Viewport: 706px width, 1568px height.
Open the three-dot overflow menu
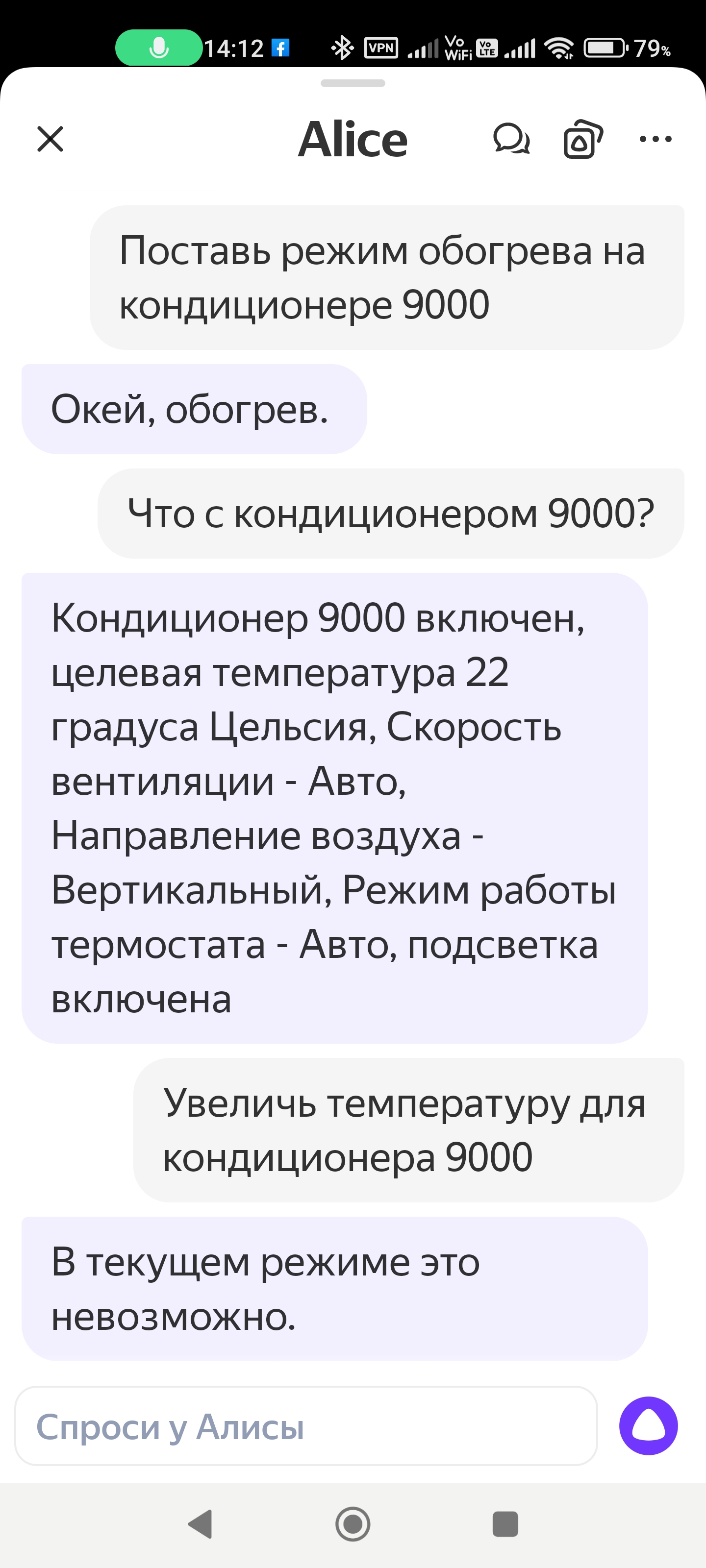(656, 139)
